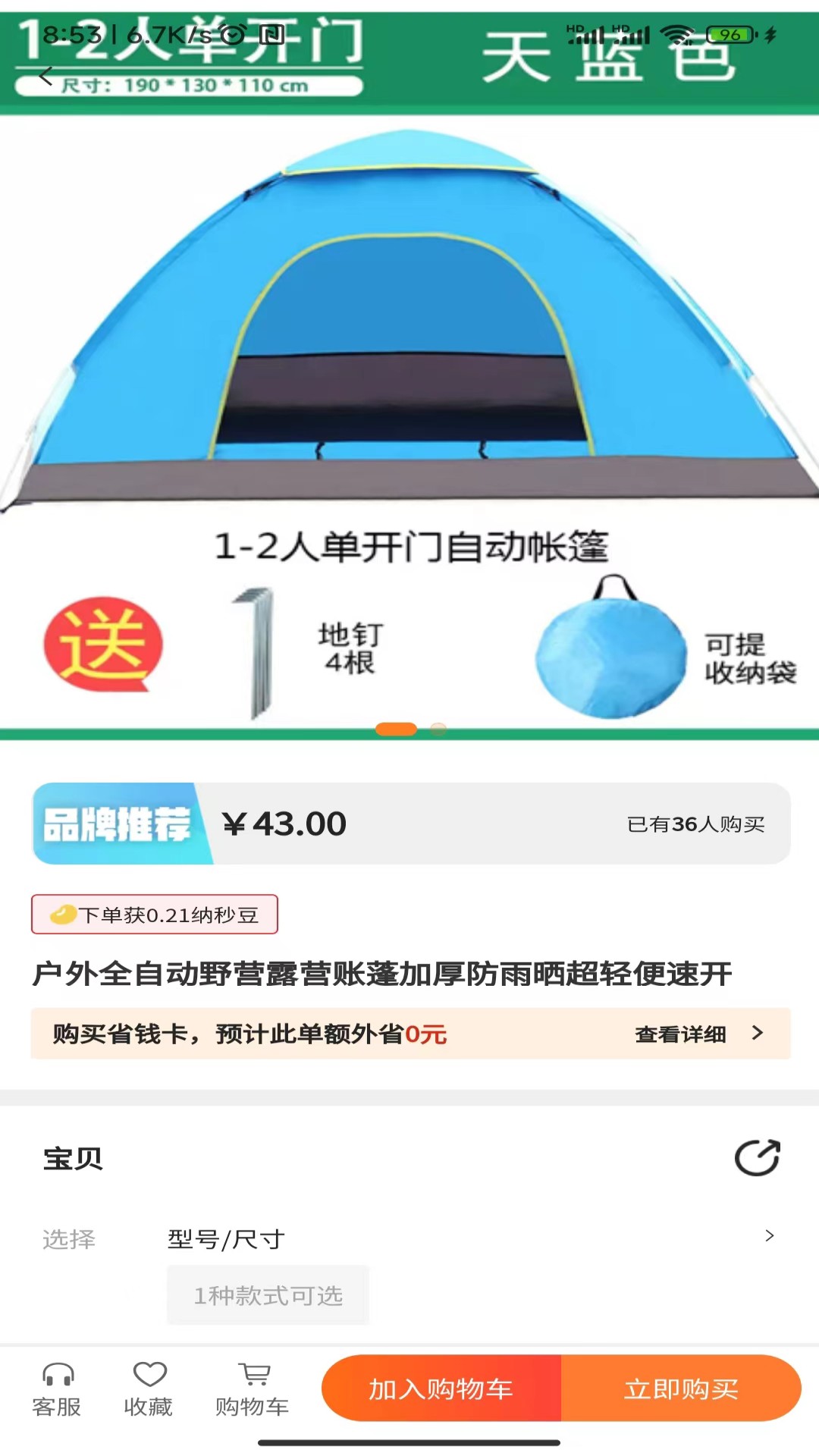
Task: Open customer service (客服)
Action: (x=57, y=1389)
